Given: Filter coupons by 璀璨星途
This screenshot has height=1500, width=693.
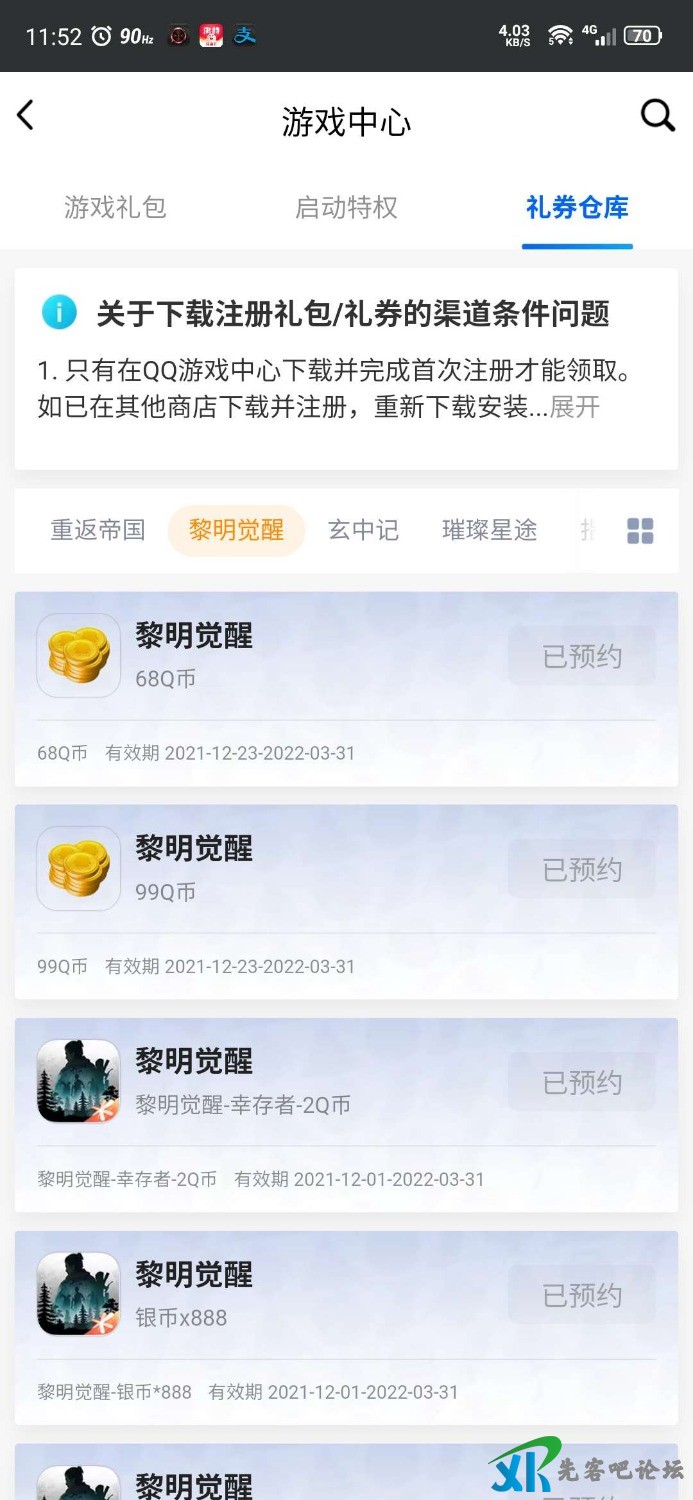Looking at the screenshot, I should click(x=489, y=530).
